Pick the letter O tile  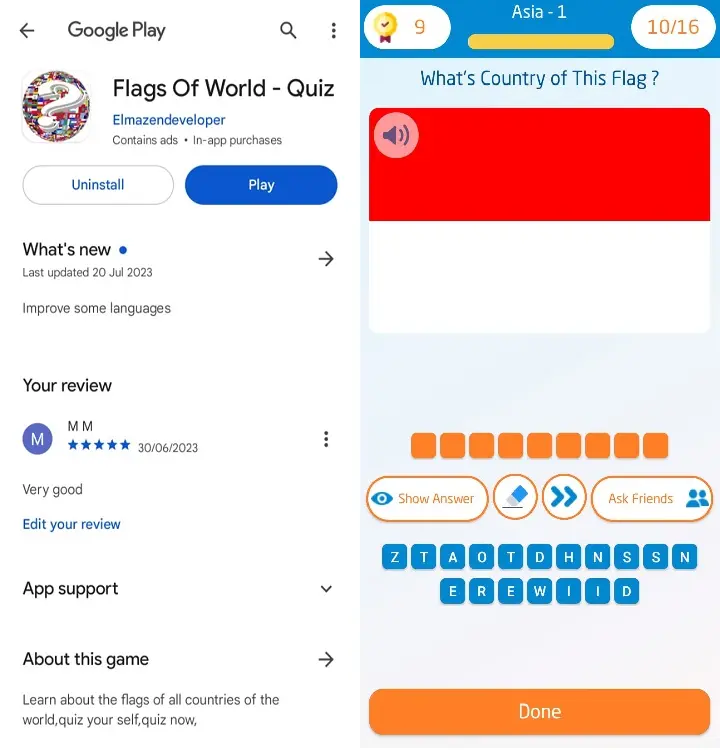pyautogui.click(x=482, y=558)
